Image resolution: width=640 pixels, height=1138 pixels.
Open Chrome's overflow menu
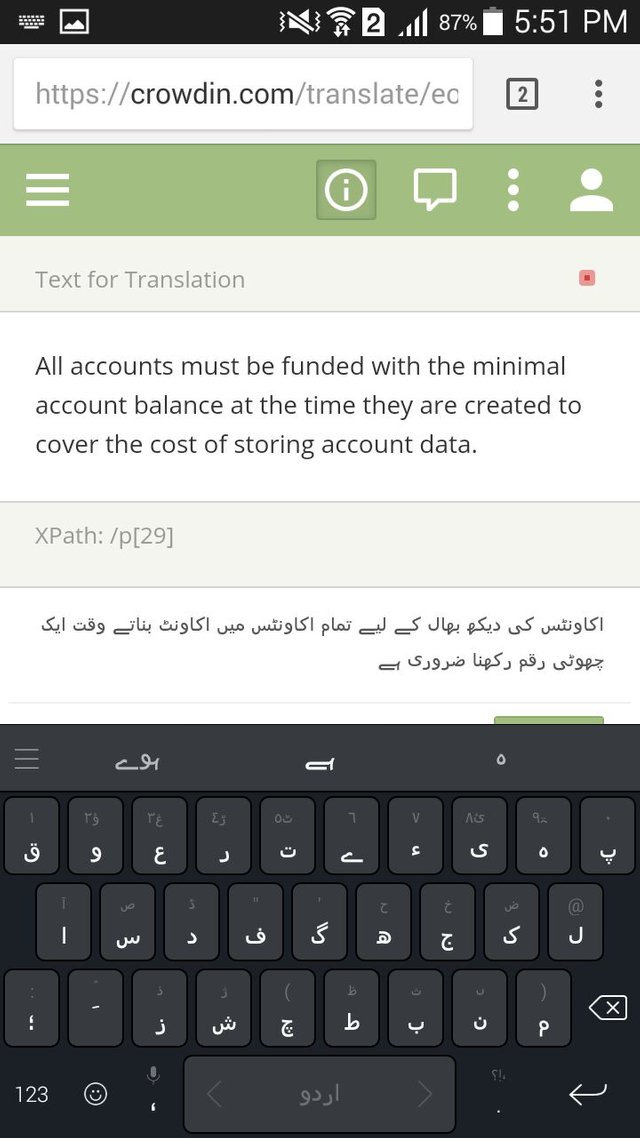pos(598,95)
